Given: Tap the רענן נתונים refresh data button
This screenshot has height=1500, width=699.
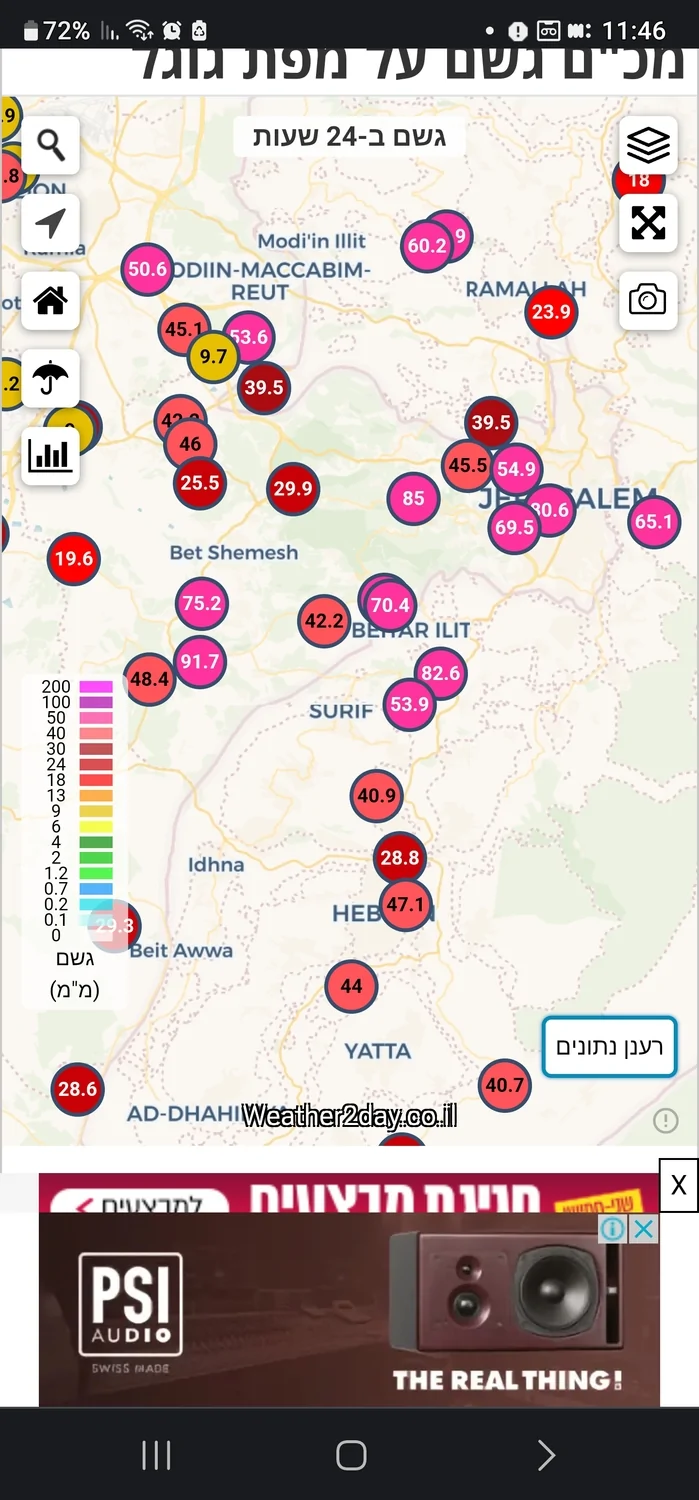Looking at the screenshot, I should coord(609,1047).
